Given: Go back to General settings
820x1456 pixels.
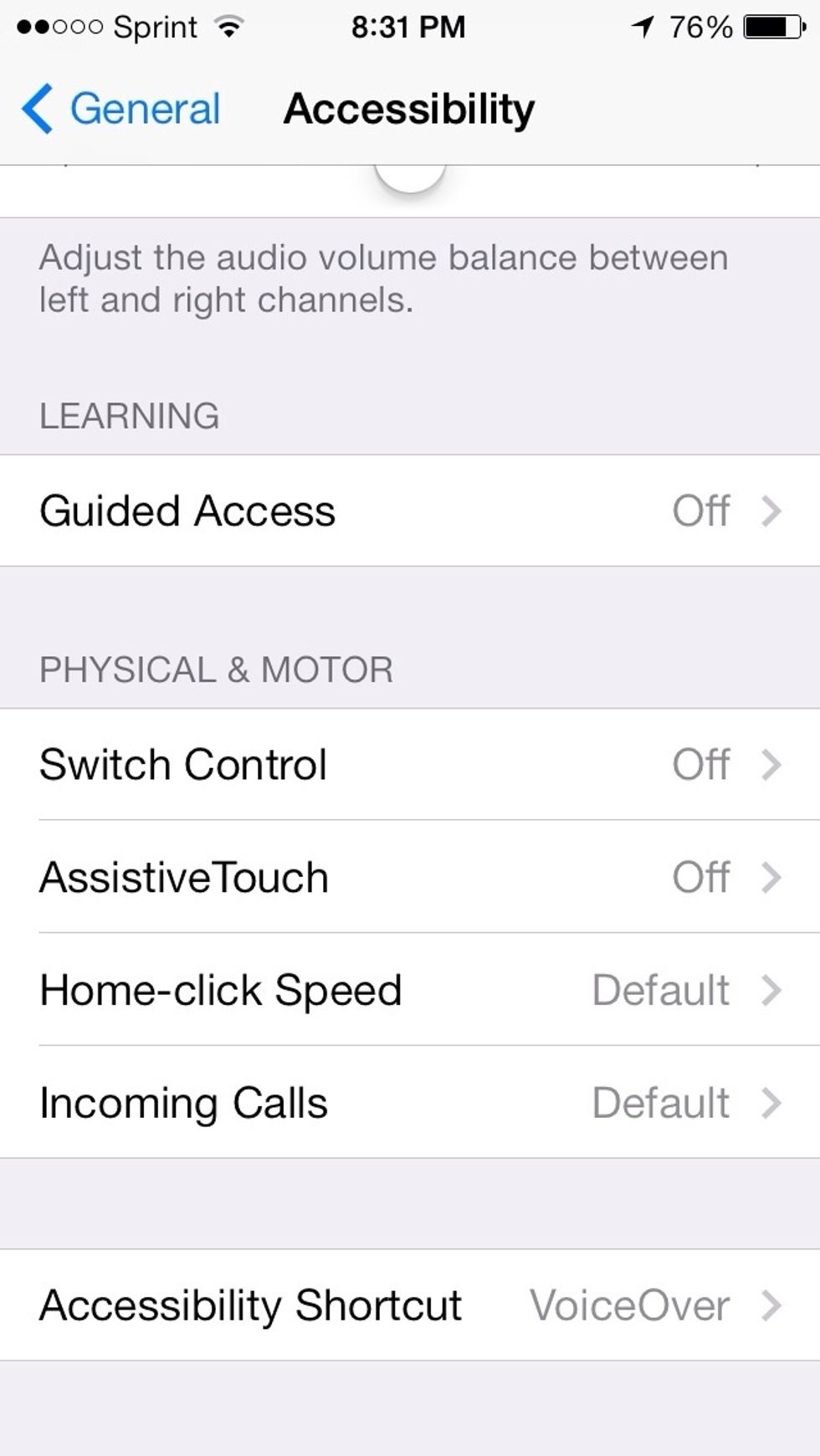Looking at the screenshot, I should click(x=120, y=109).
